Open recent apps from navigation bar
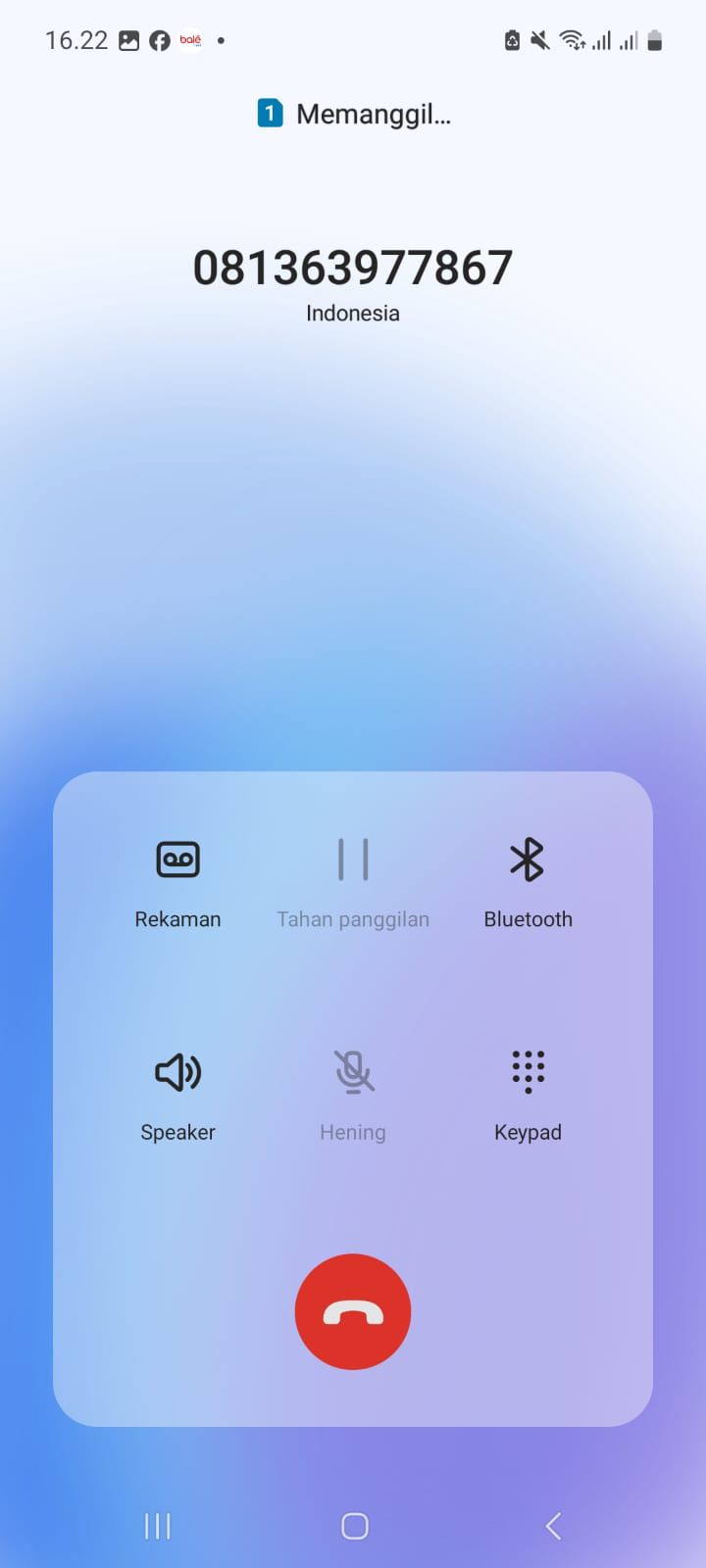Viewport: 706px width, 1568px height. click(x=157, y=1526)
